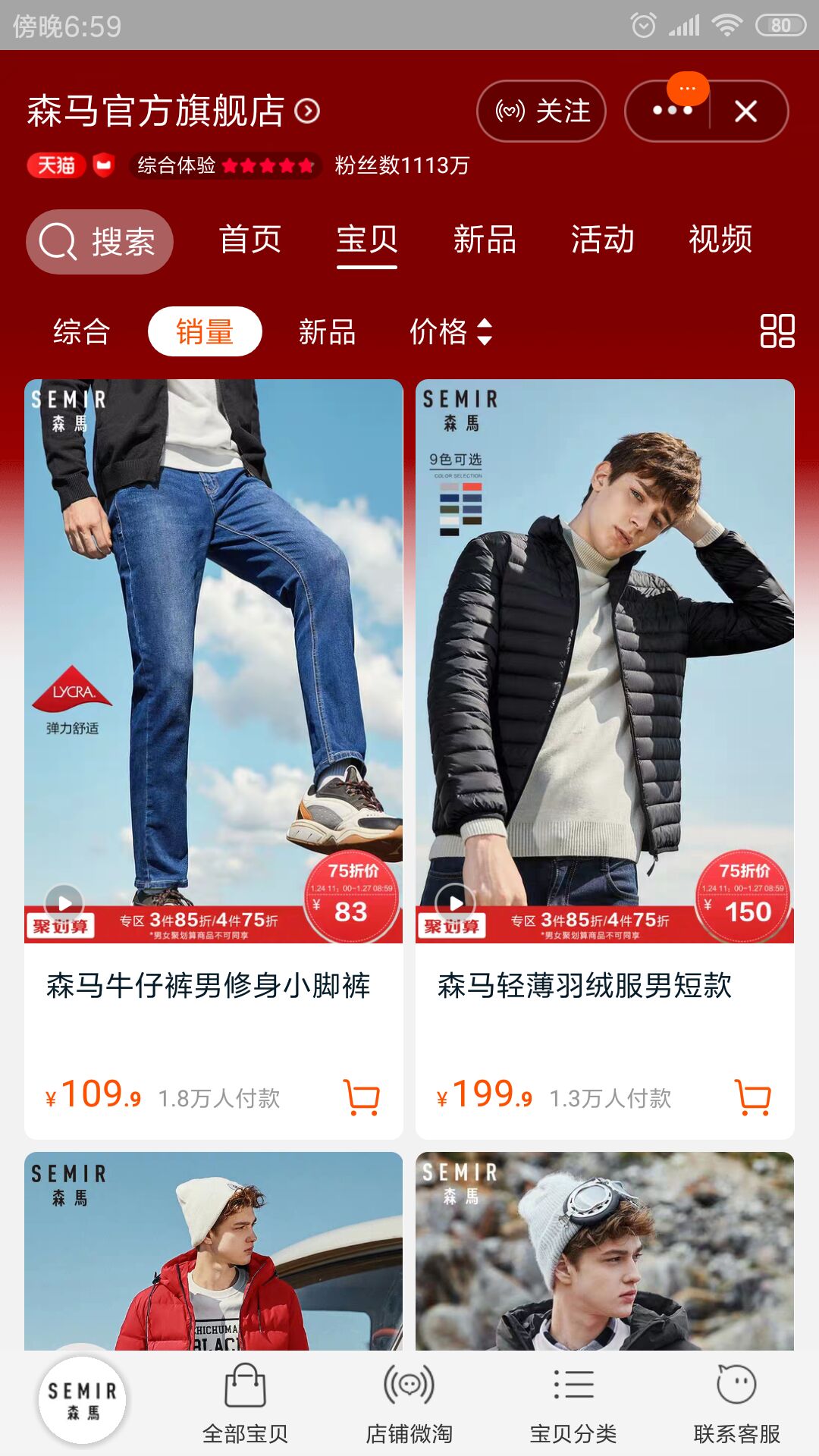Sort products by 综合
The image size is (819, 1456).
tap(81, 331)
